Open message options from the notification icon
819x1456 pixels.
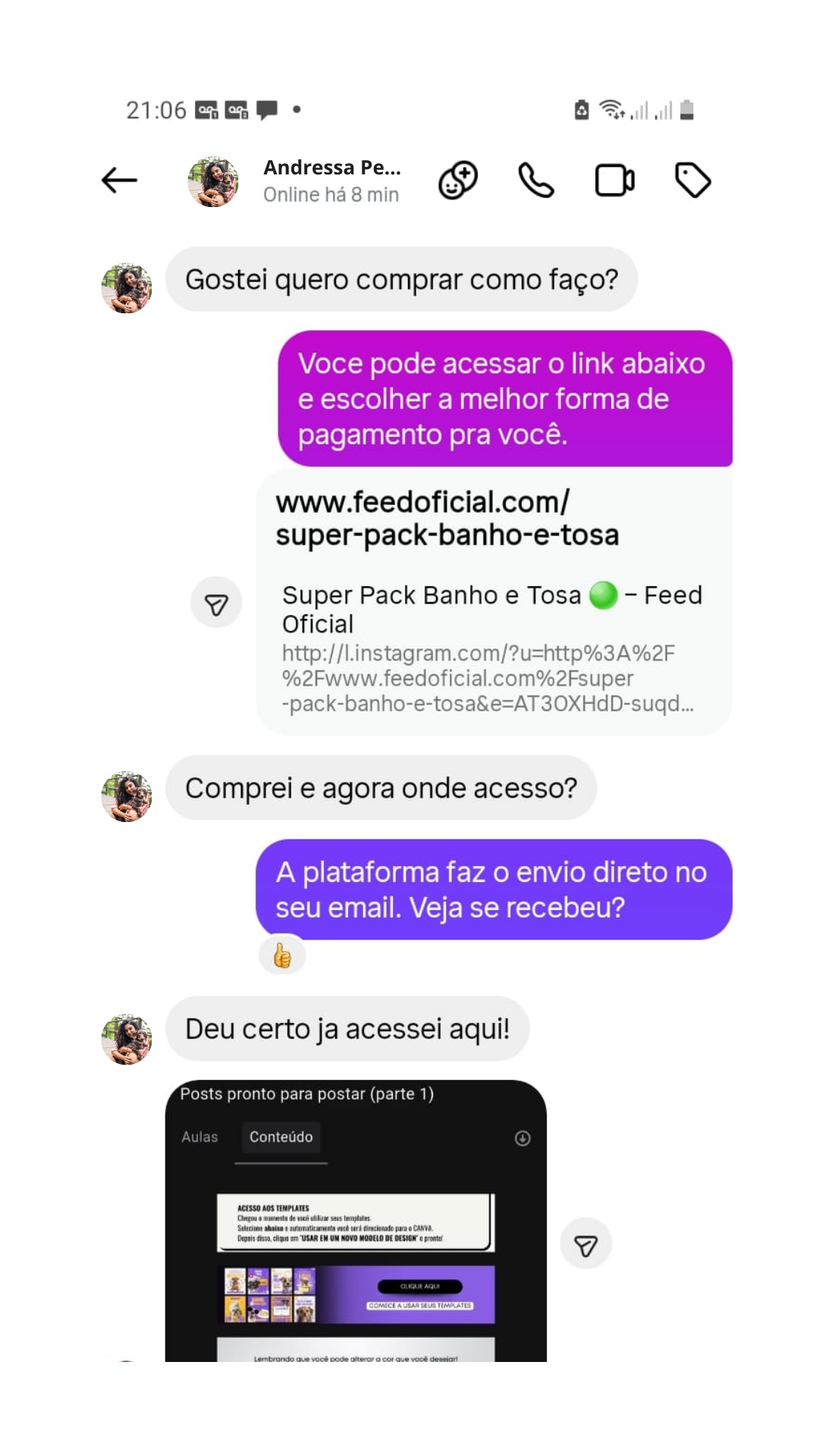[x=266, y=108]
